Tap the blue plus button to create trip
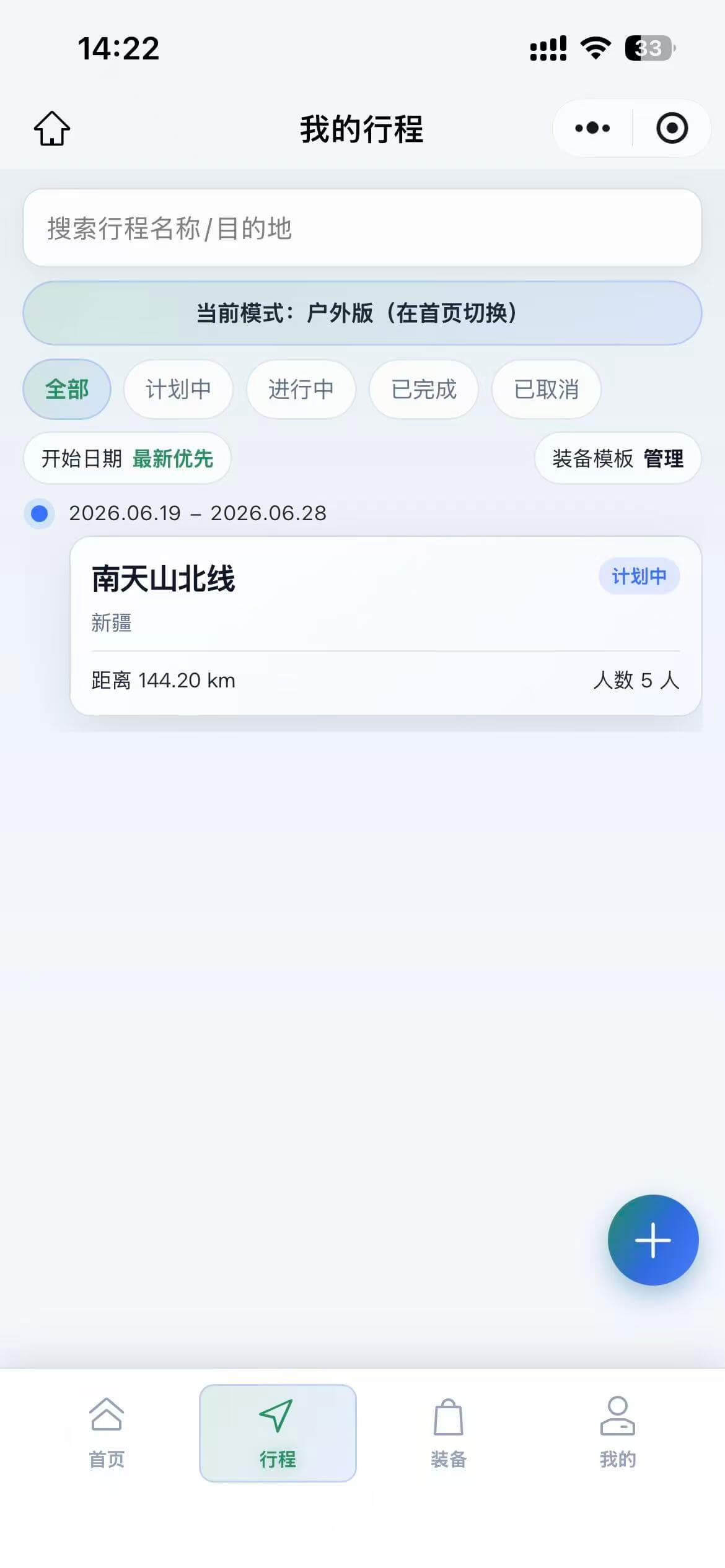This screenshot has width=725, height=1568. 653,1240
